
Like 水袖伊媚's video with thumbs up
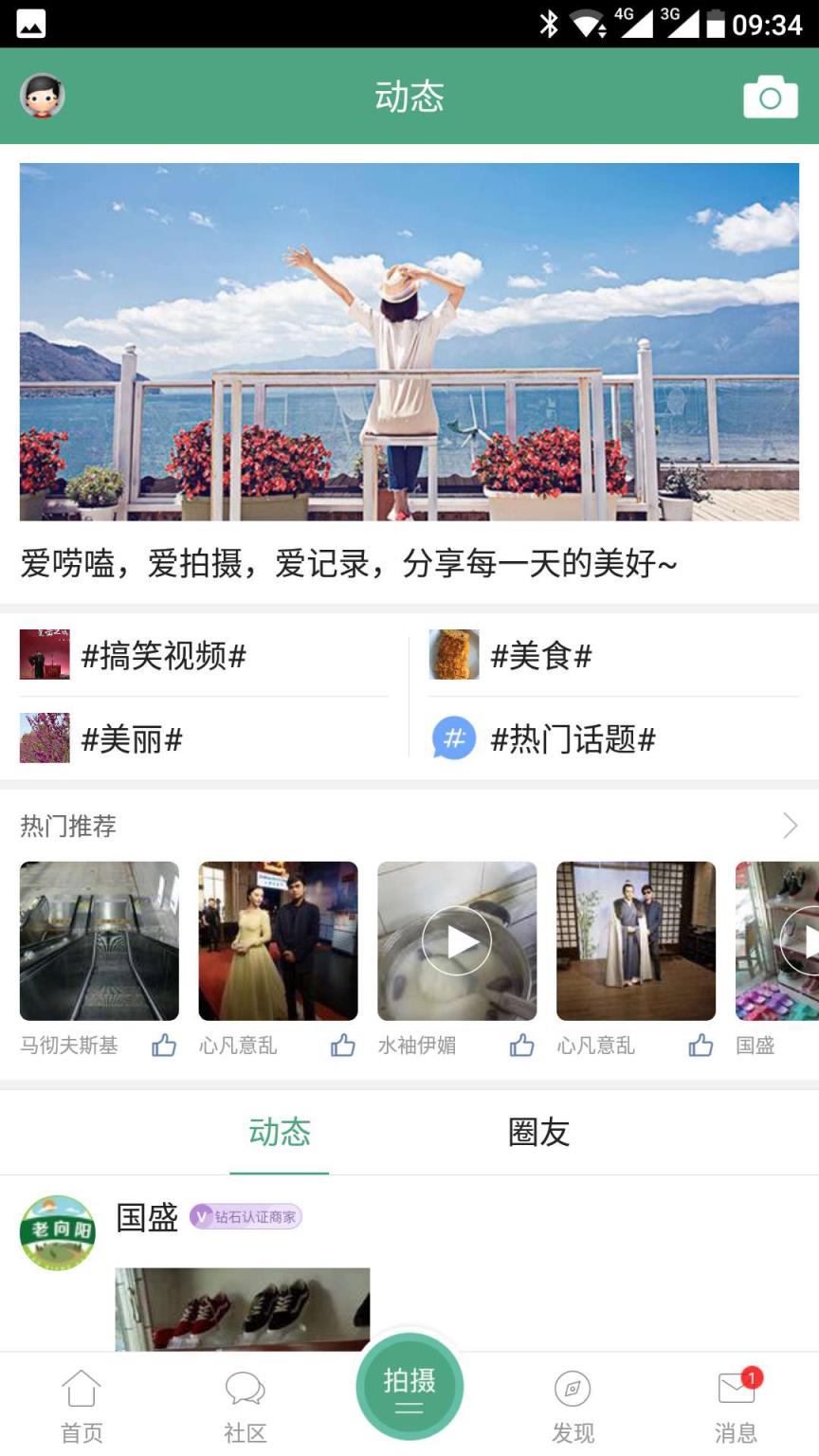click(x=521, y=1045)
